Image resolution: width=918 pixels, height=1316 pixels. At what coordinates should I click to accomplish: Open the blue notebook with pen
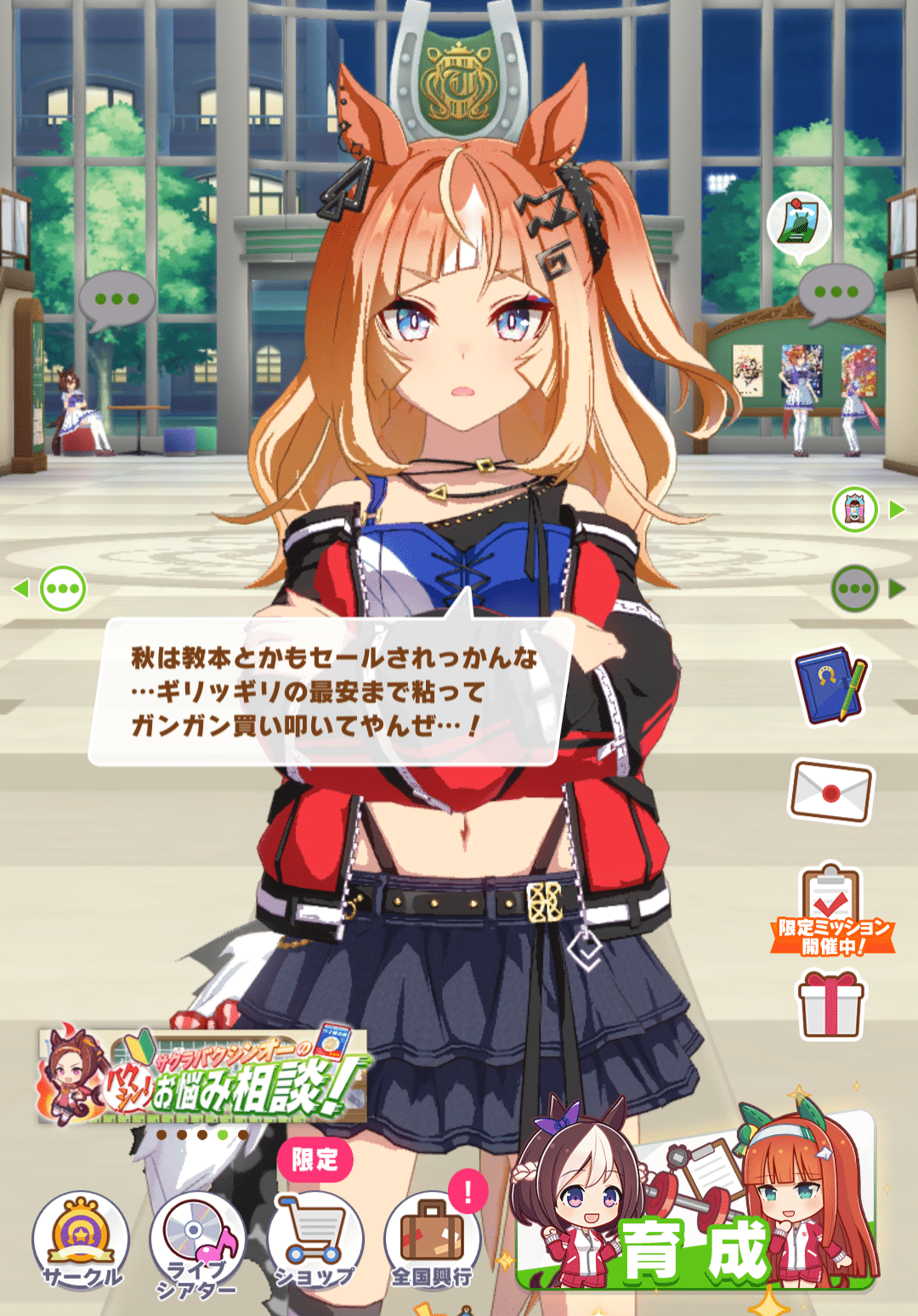coord(830,685)
